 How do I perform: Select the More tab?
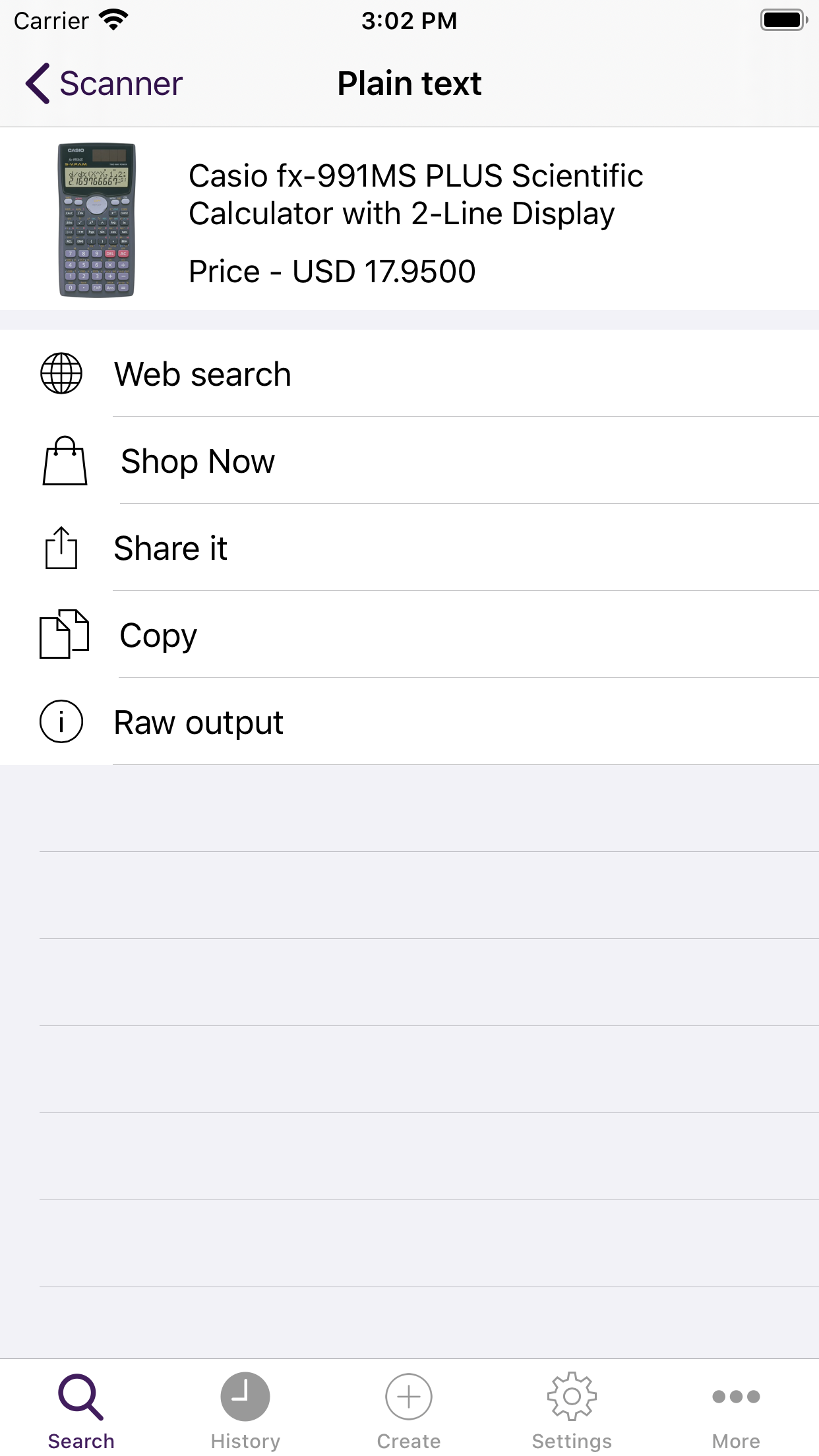point(736,1411)
